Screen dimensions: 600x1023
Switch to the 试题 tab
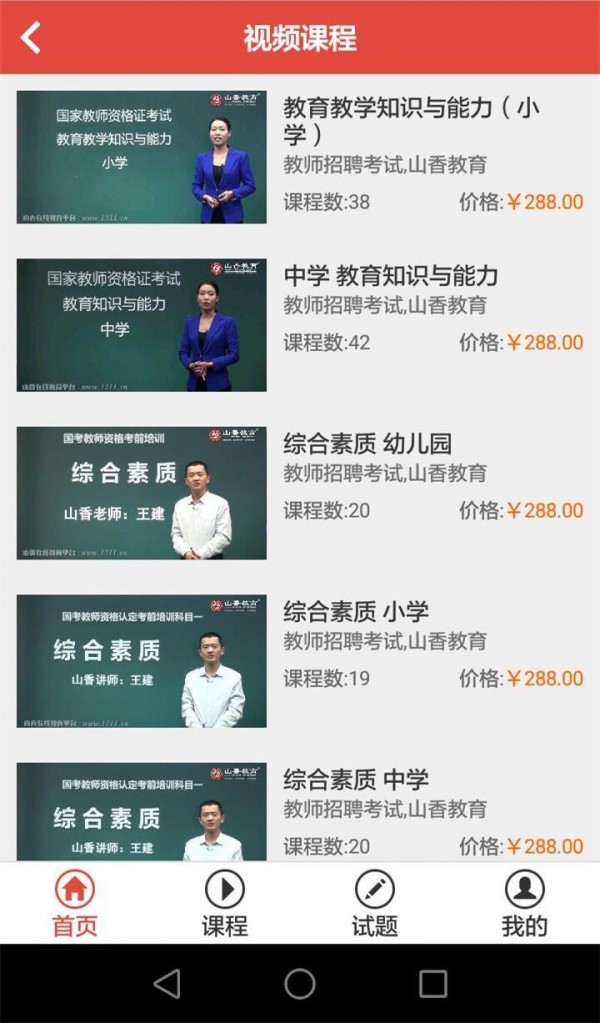tap(375, 903)
